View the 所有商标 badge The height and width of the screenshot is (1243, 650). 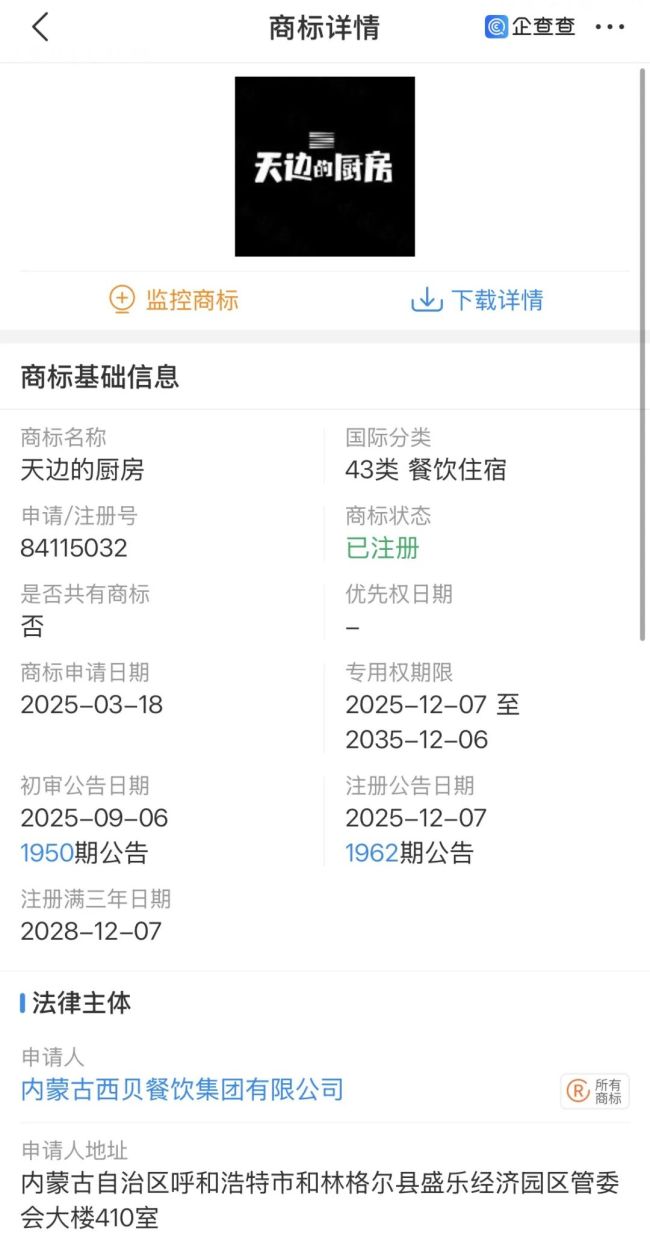pyautogui.click(x=595, y=1091)
